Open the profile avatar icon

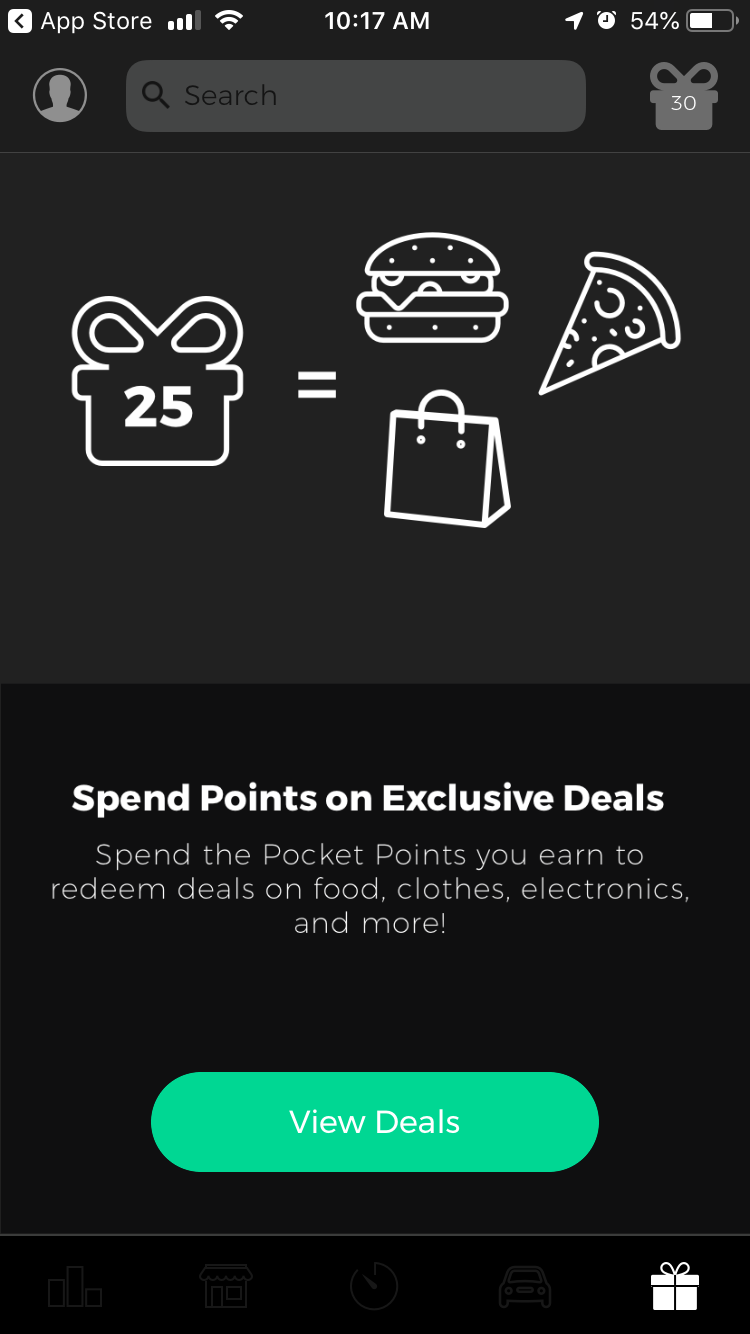(60, 96)
